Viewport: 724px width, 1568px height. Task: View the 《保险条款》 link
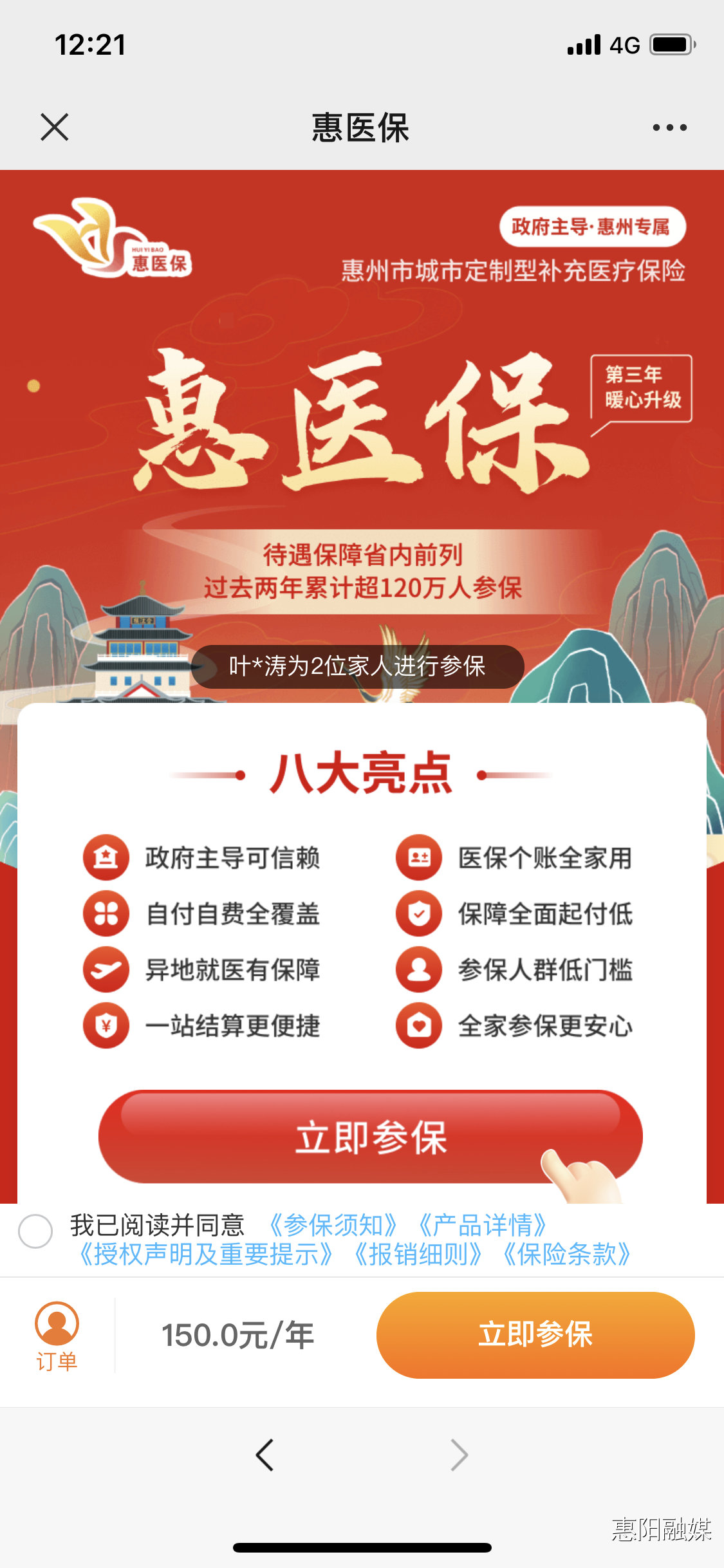tap(566, 1255)
